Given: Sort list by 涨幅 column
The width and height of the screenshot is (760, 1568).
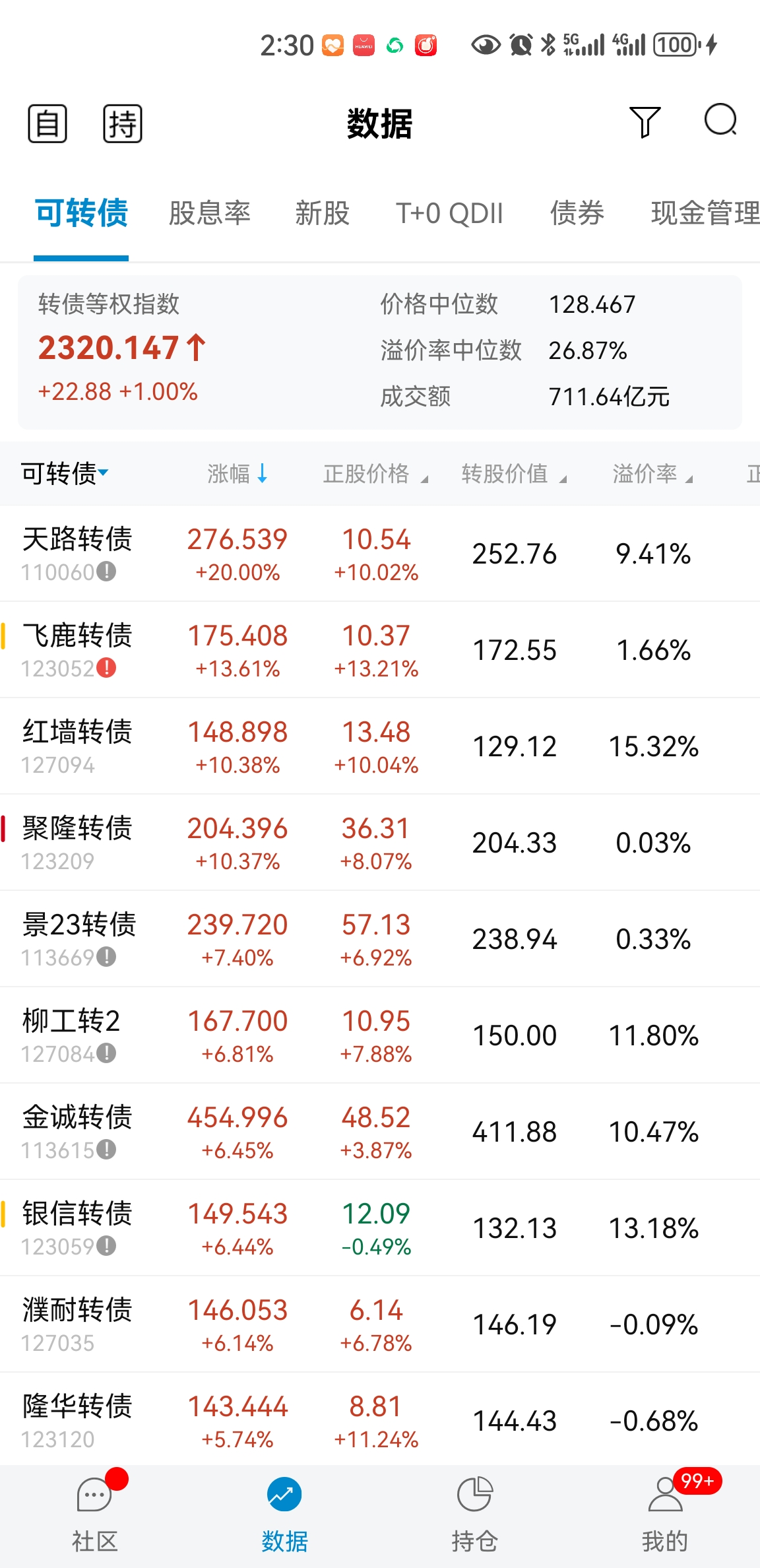Looking at the screenshot, I should tap(237, 473).
